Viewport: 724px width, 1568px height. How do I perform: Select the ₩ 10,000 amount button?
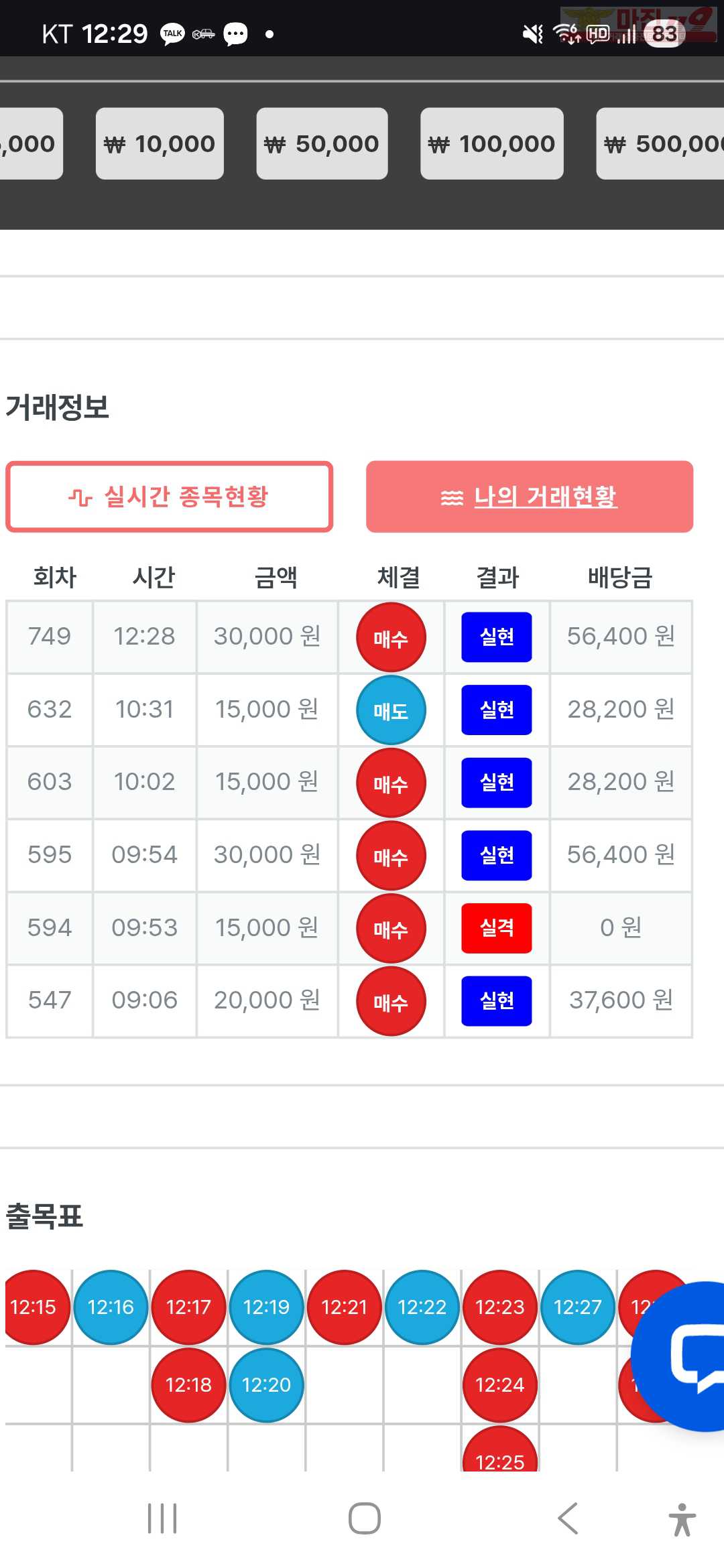(x=160, y=143)
